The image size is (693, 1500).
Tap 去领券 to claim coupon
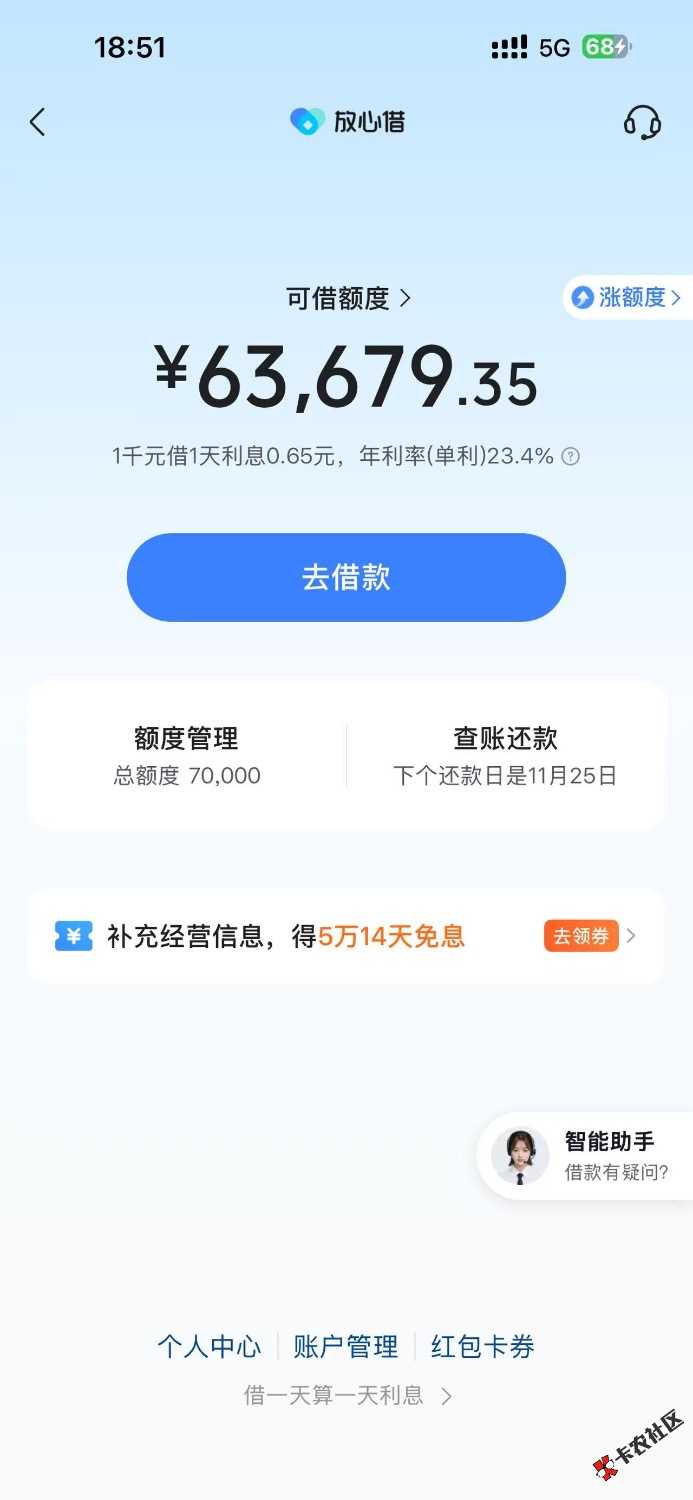pyautogui.click(x=581, y=936)
